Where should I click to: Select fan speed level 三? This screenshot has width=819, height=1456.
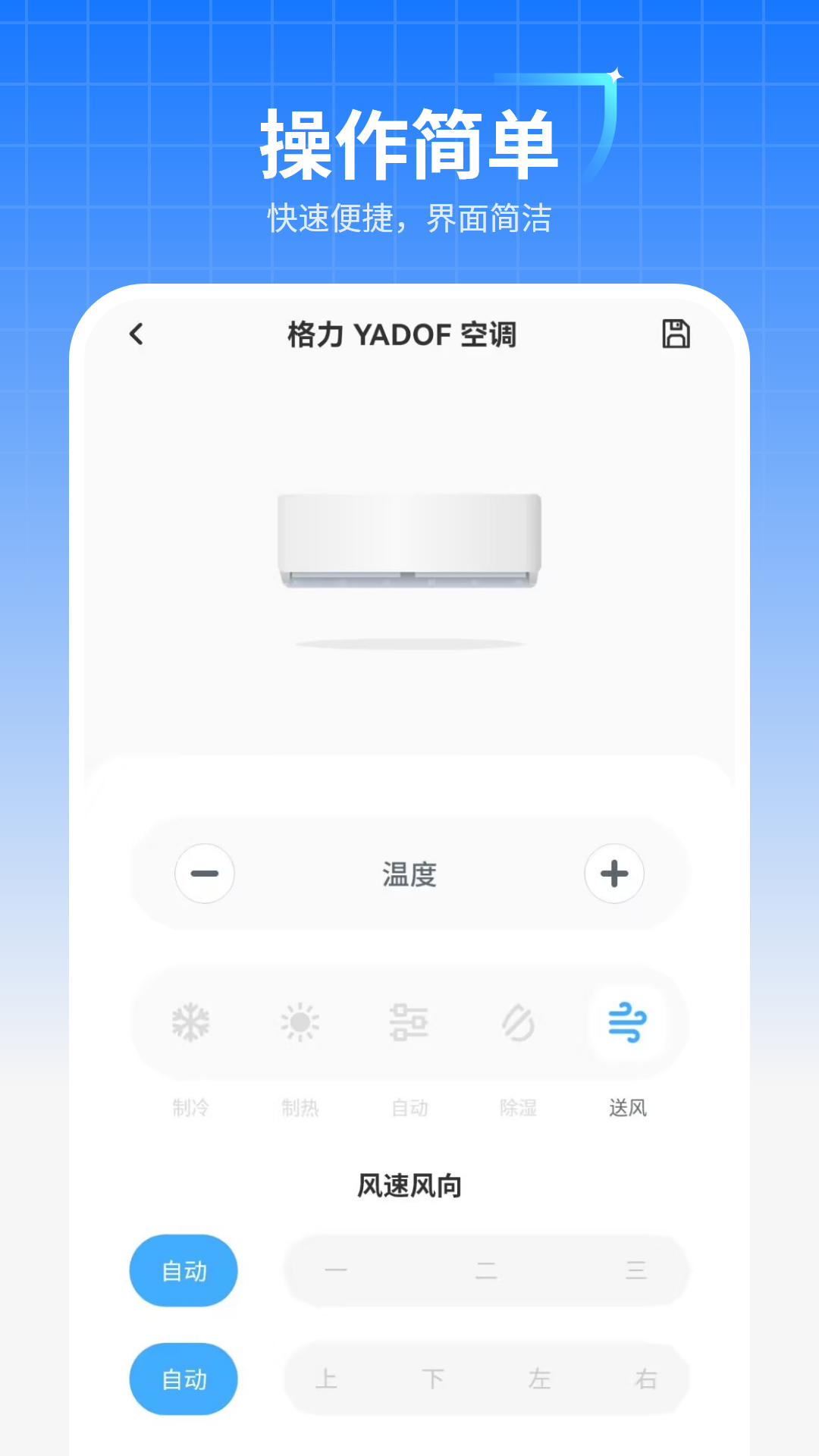[x=637, y=1270]
